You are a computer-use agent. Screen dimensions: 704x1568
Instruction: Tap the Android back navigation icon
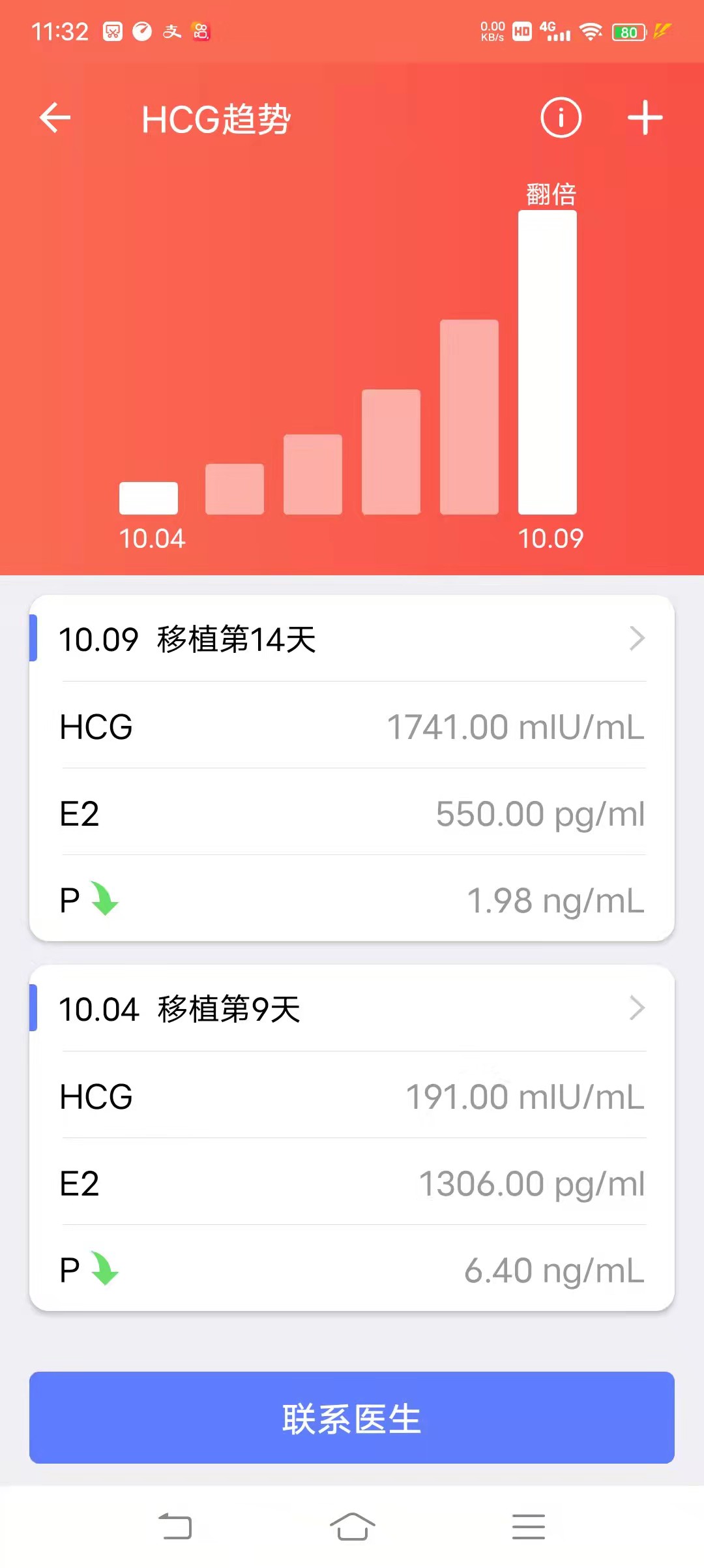tap(177, 1526)
